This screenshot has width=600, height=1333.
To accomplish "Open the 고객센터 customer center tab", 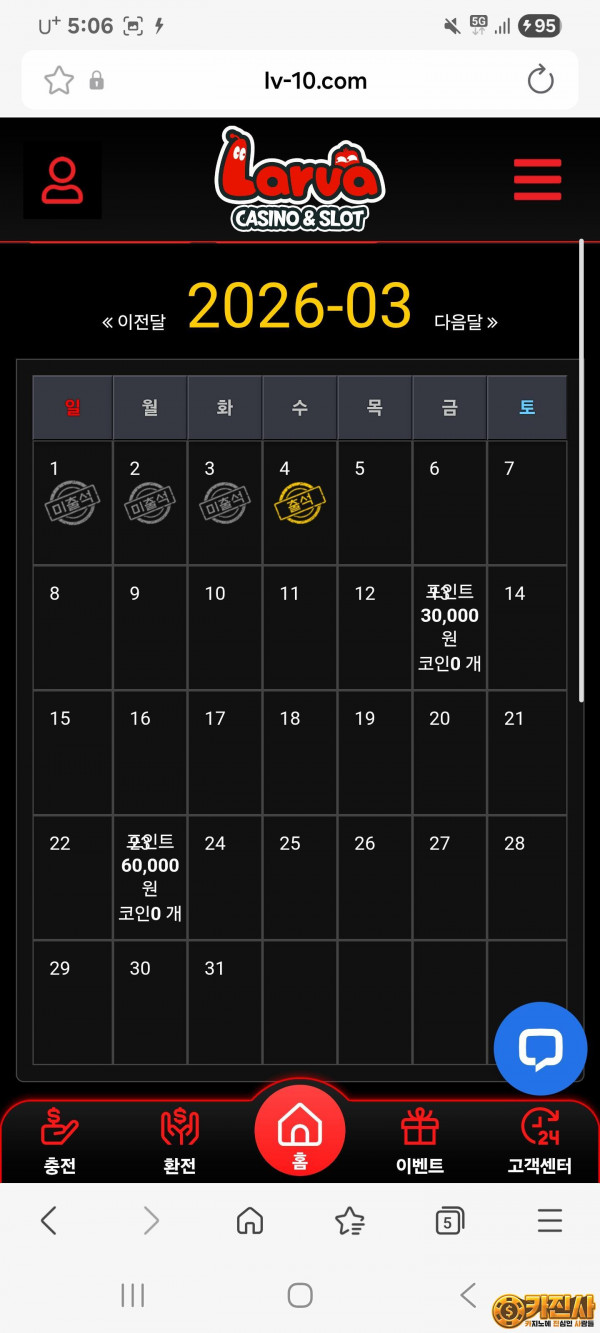I will (540, 1142).
